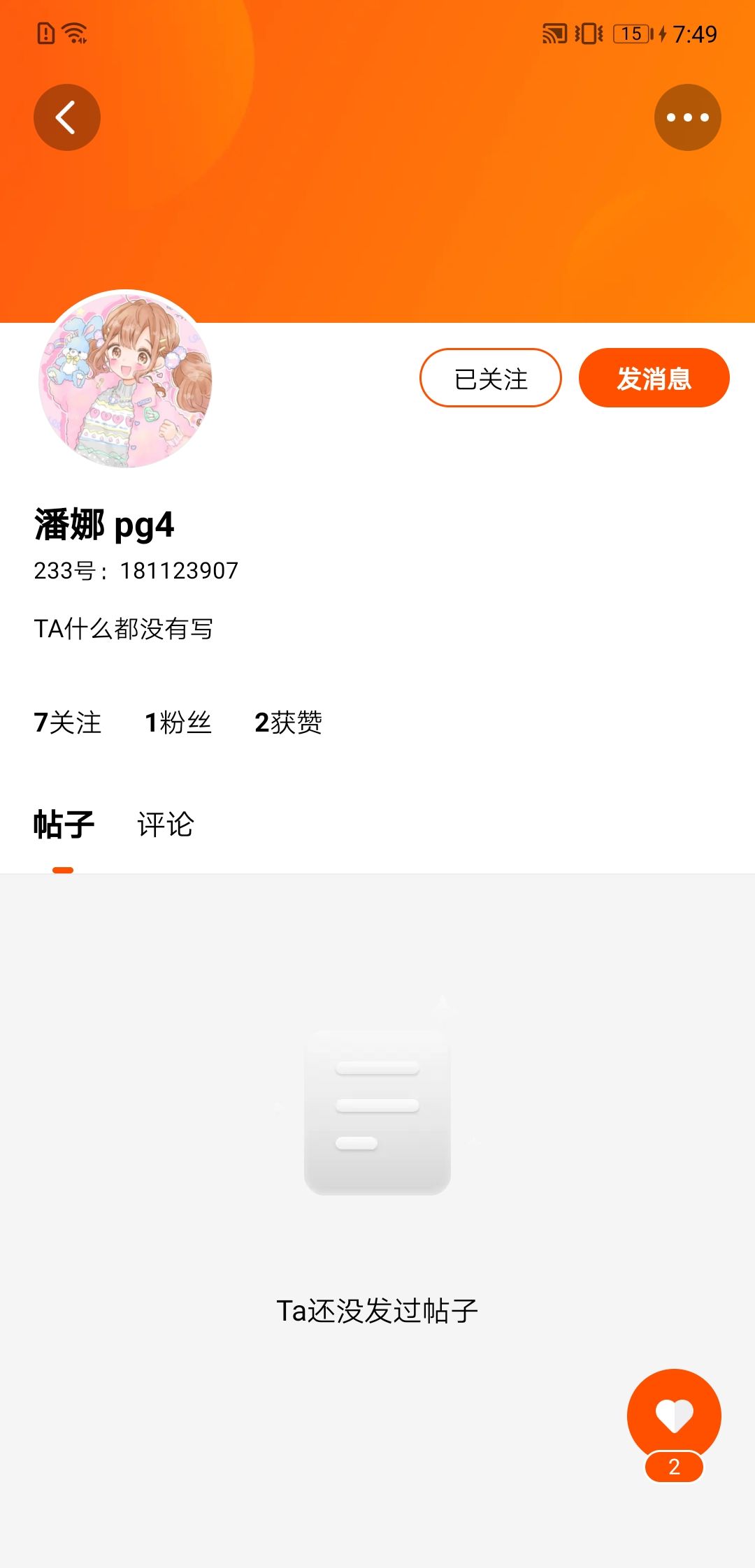
Task: View the 1粉丝 followers list
Action: click(178, 723)
